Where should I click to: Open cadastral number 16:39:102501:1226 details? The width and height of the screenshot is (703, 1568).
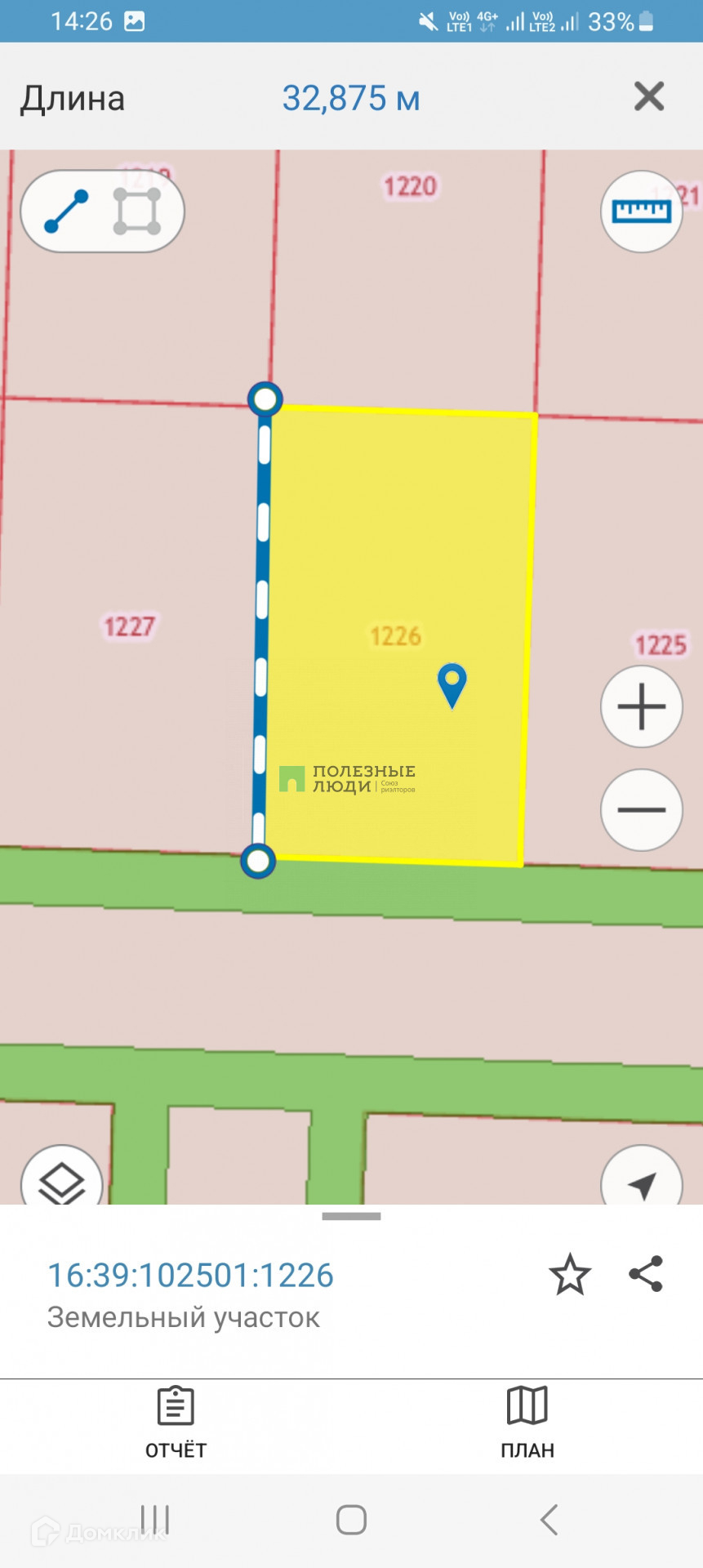pos(190,1275)
